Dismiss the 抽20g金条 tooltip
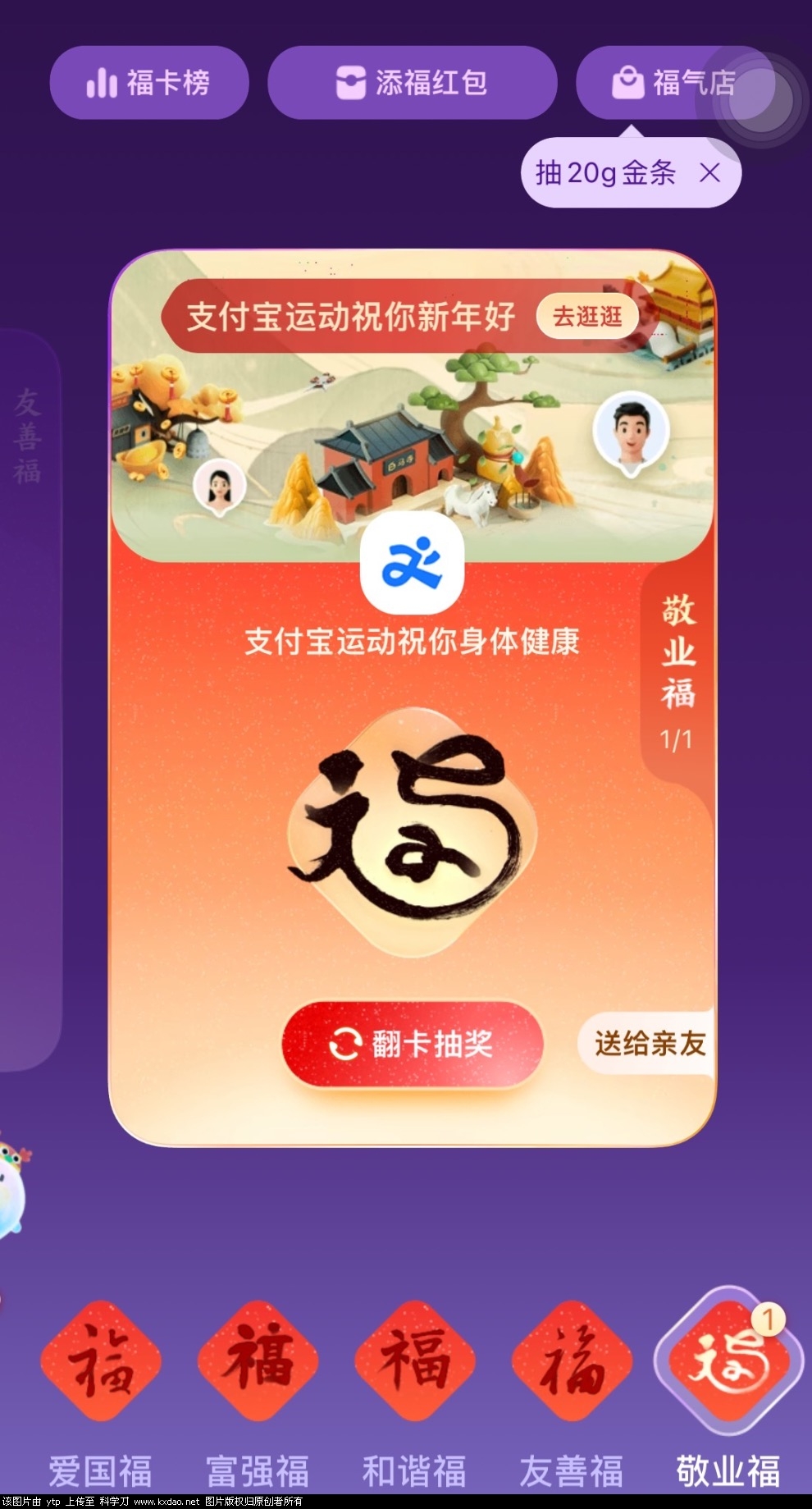 pos(710,172)
